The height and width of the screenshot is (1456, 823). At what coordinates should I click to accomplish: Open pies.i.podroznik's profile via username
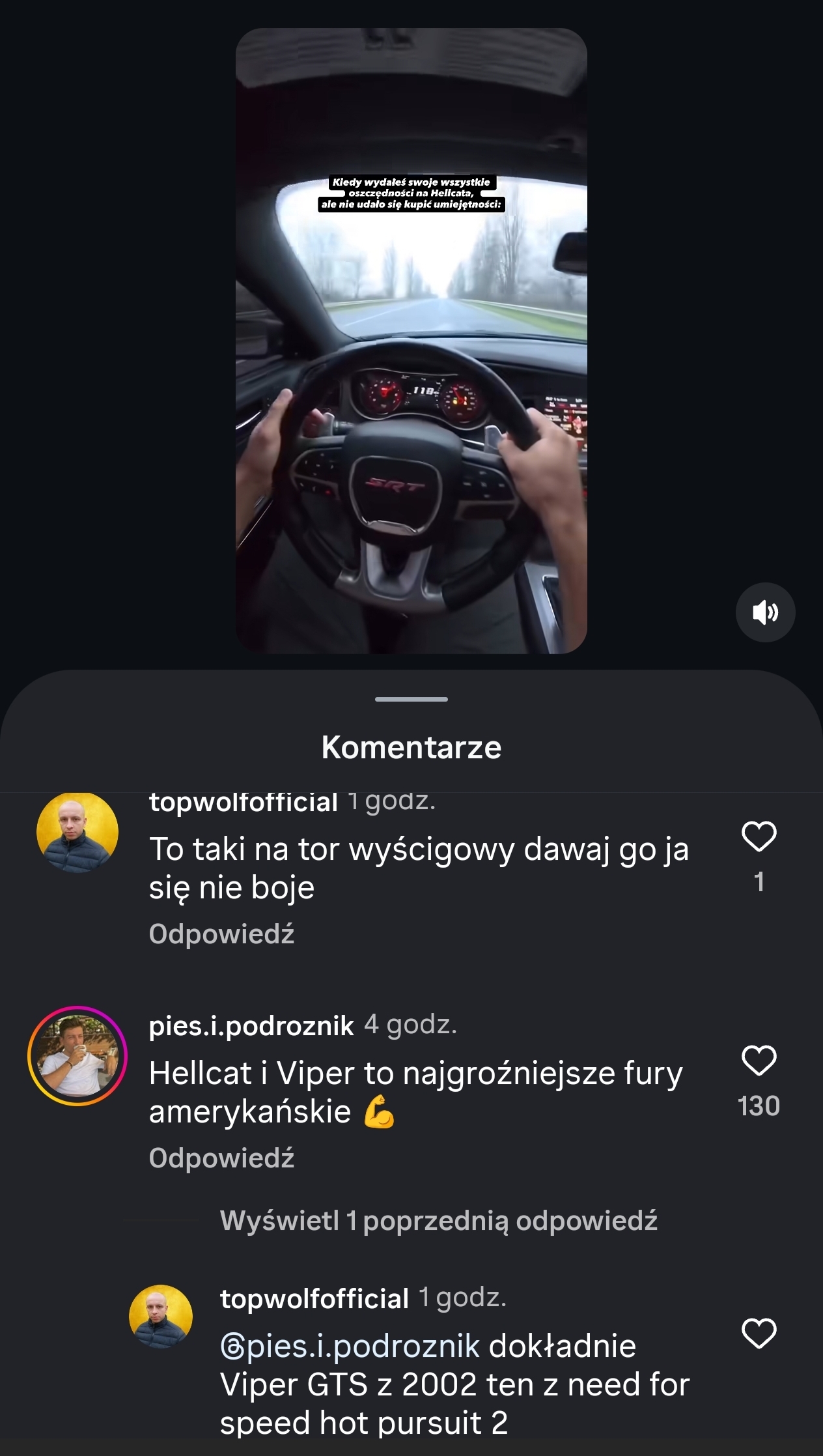(251, 1026)
